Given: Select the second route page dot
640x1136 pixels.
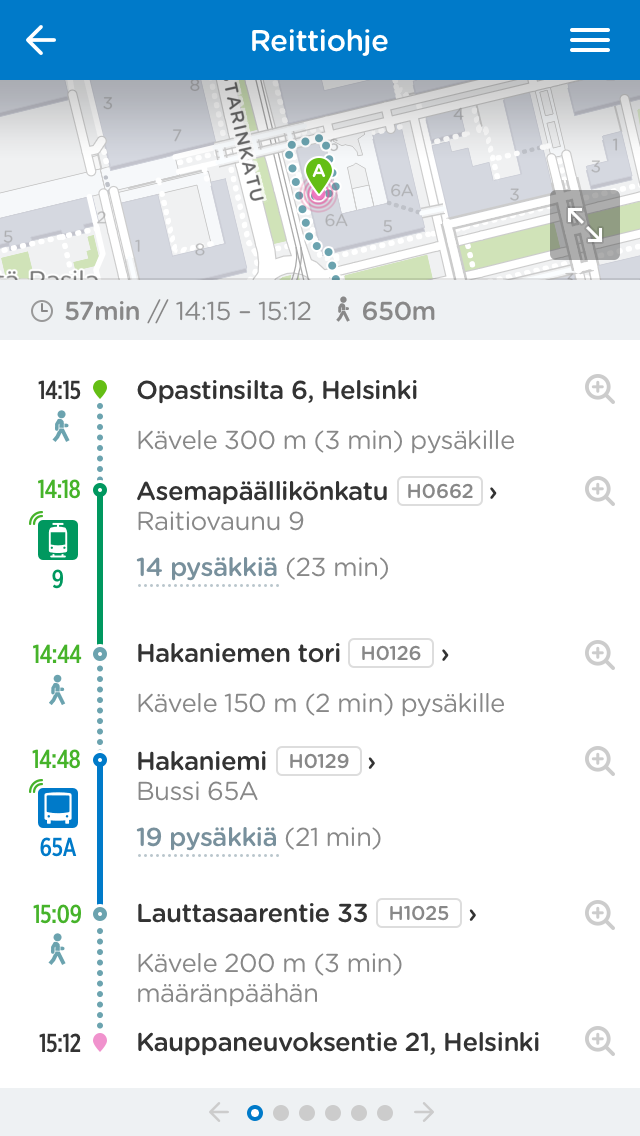Looking at the screenshot, I should click(281, 1112).
